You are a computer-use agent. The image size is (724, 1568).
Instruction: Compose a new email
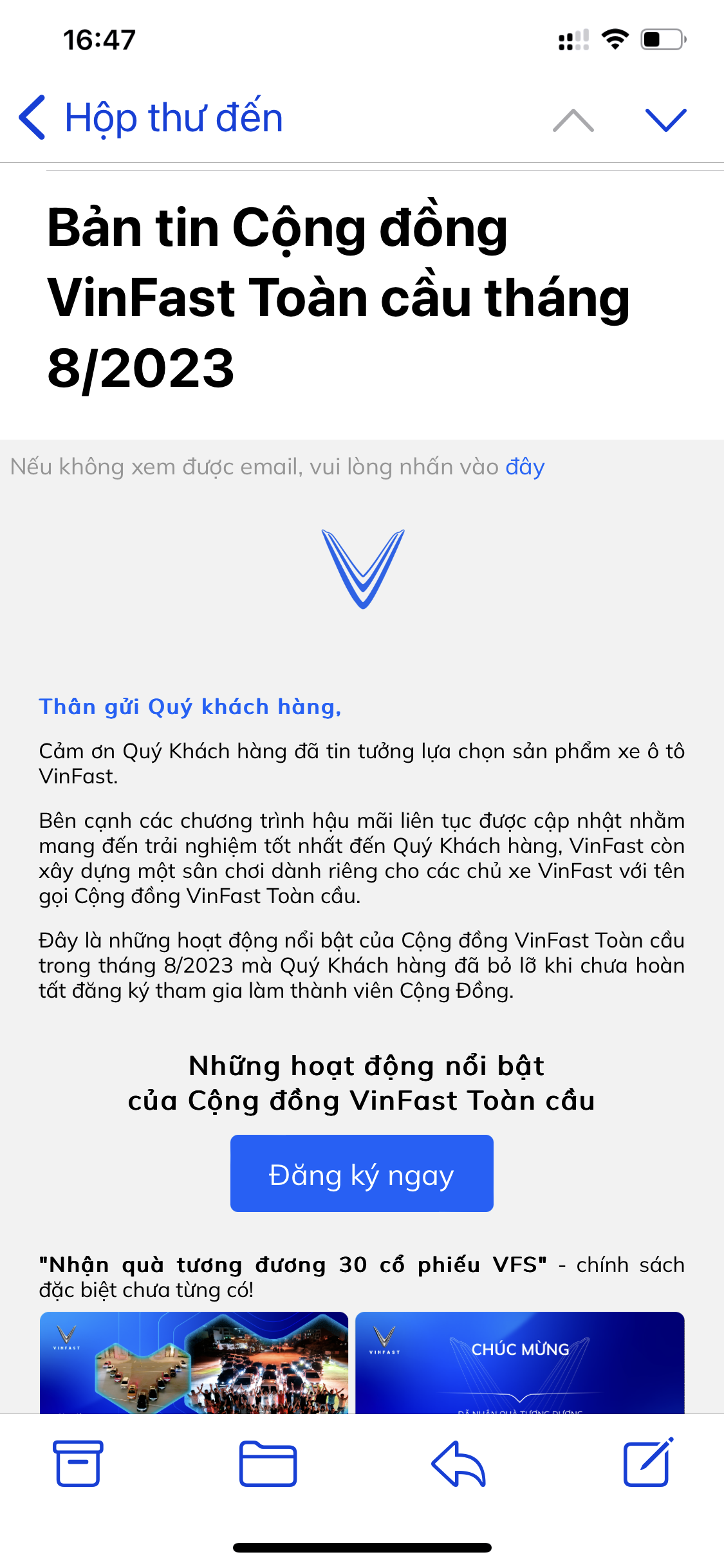647,1462
